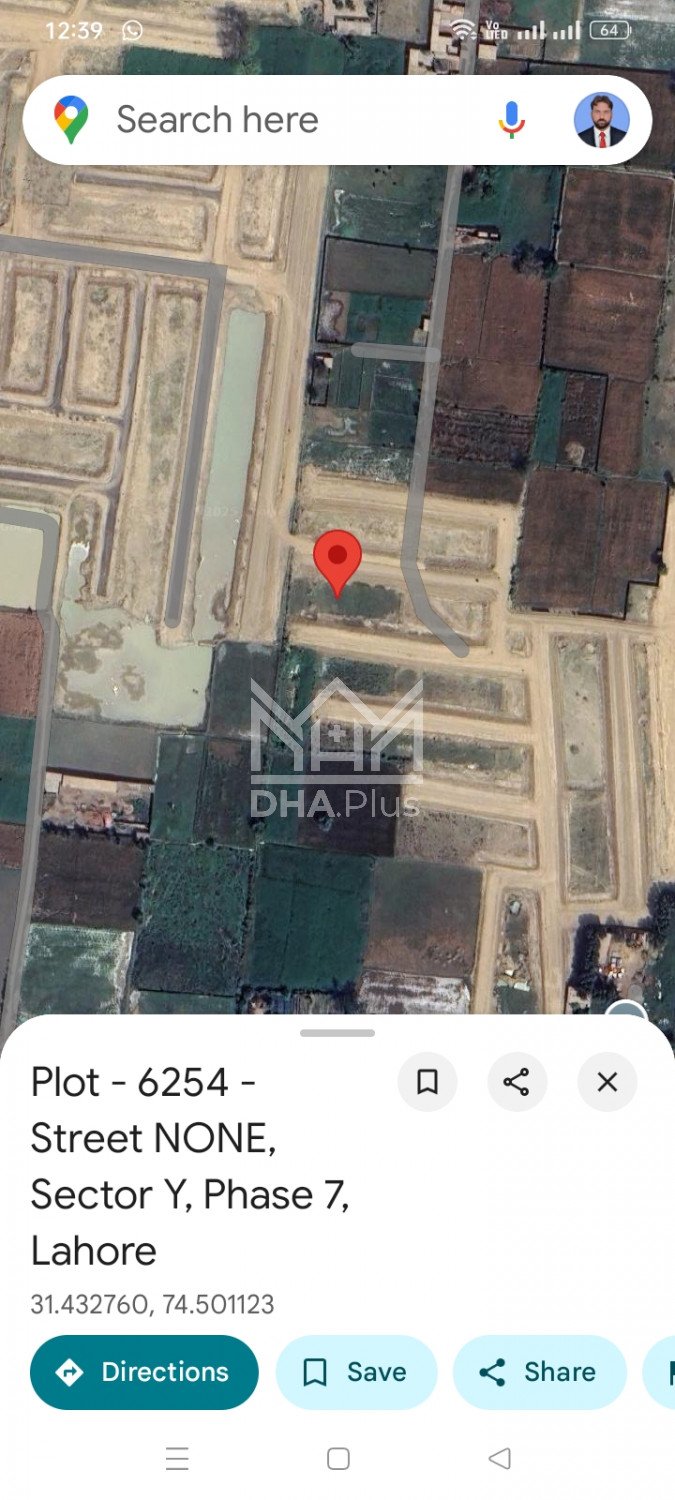This screenshot has height=1500, width=675.
Task: Start voice search with the microphone
Action: pyautogui.click(x=511, y=120)
